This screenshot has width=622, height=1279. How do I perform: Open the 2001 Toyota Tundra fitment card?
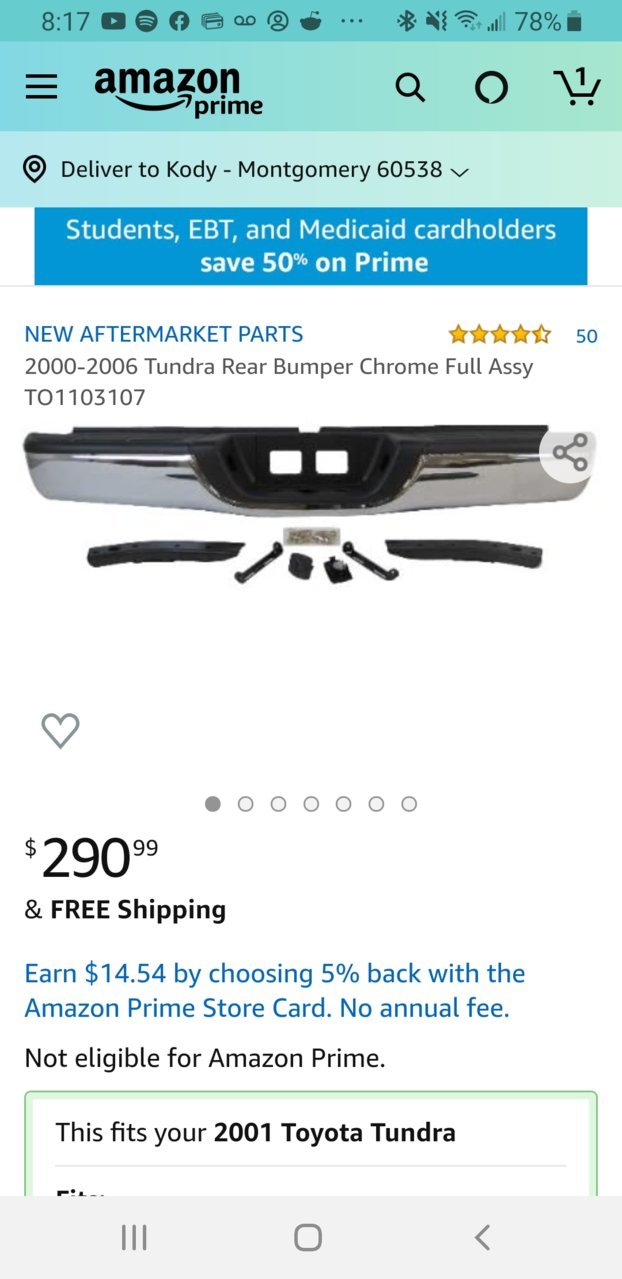point(310,1133)
